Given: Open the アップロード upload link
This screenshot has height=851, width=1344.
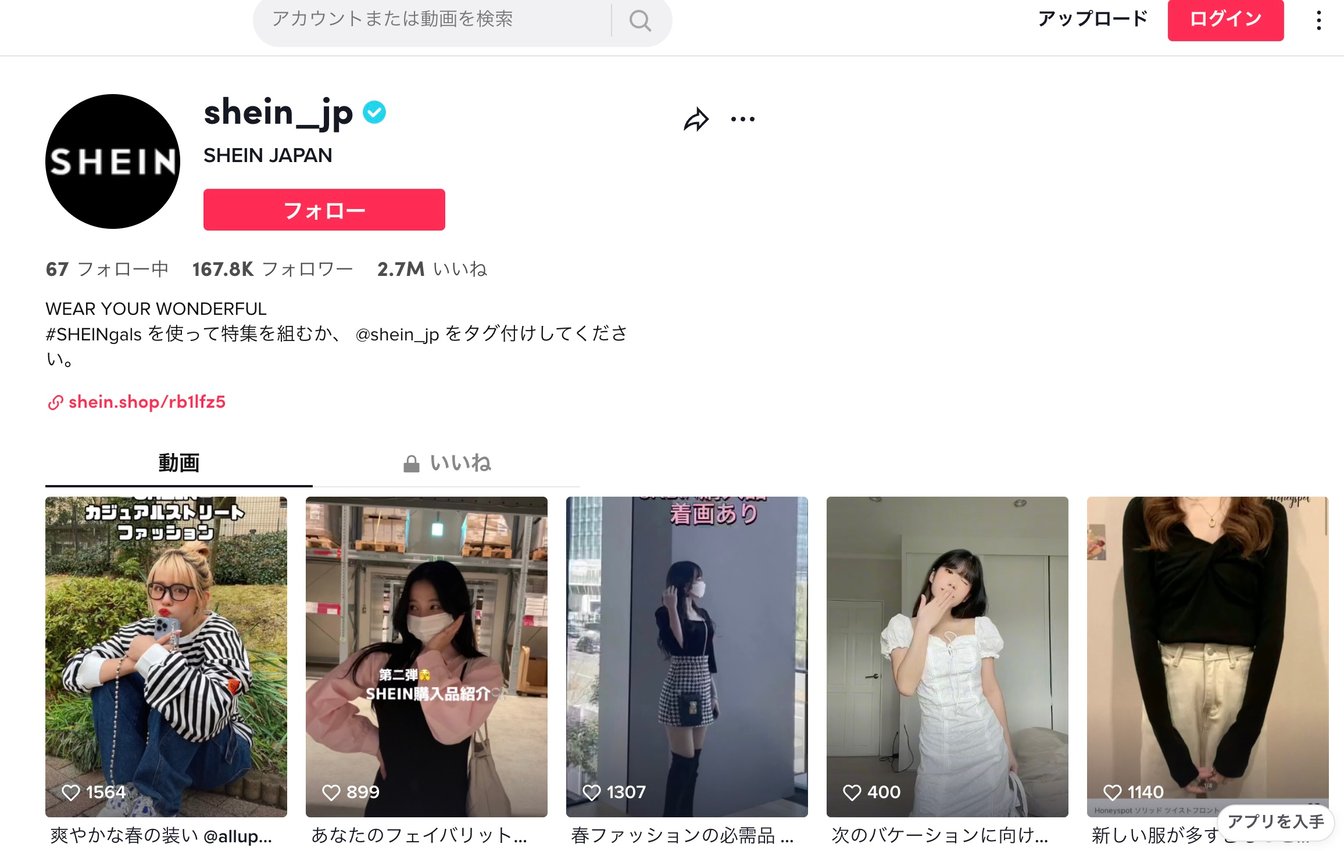Looking at the screenshot, I should pyautogui.click(x=1092, y=19).
